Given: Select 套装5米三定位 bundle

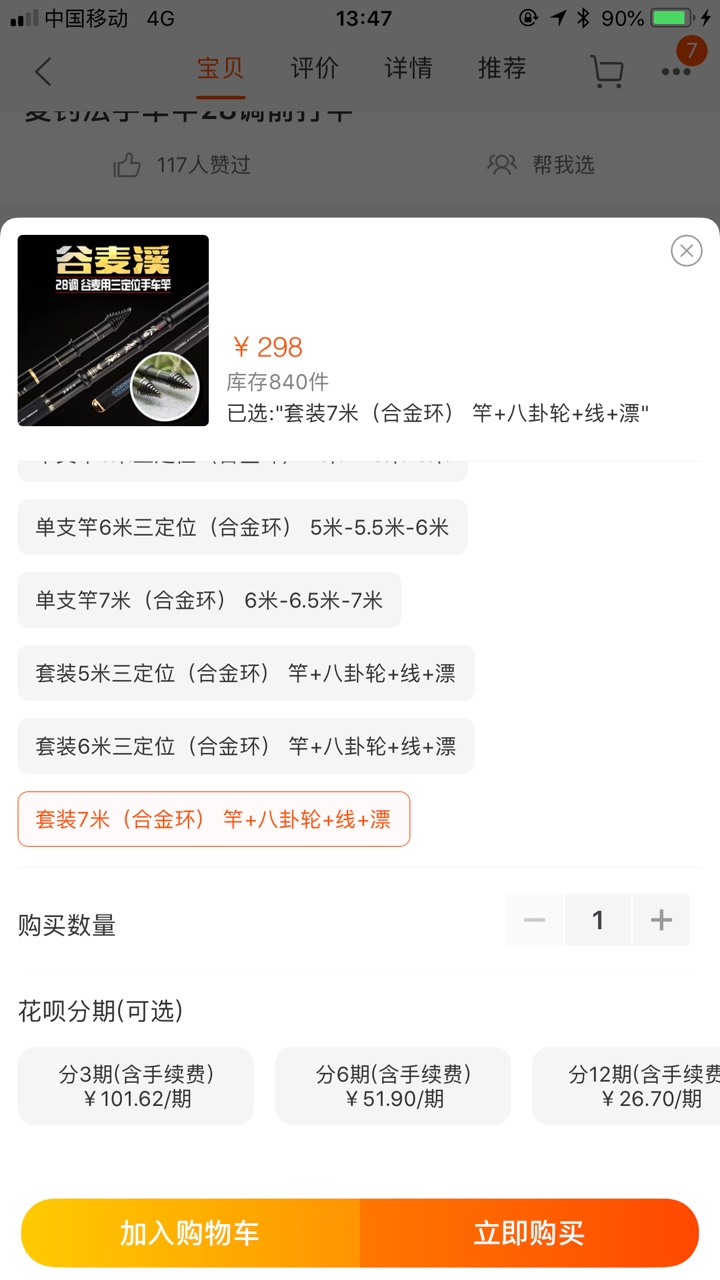Looking at the screenshot, I should tap(245, 673).
